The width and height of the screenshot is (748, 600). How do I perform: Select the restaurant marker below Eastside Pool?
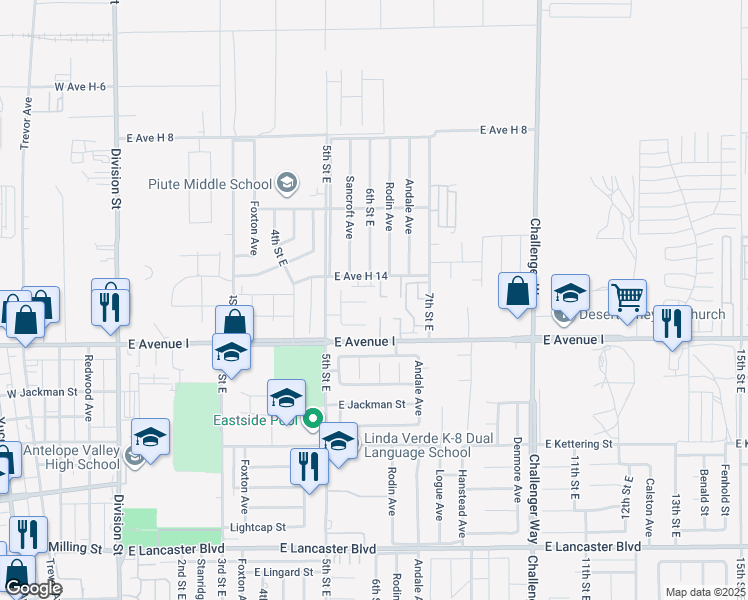pos(310,466)
